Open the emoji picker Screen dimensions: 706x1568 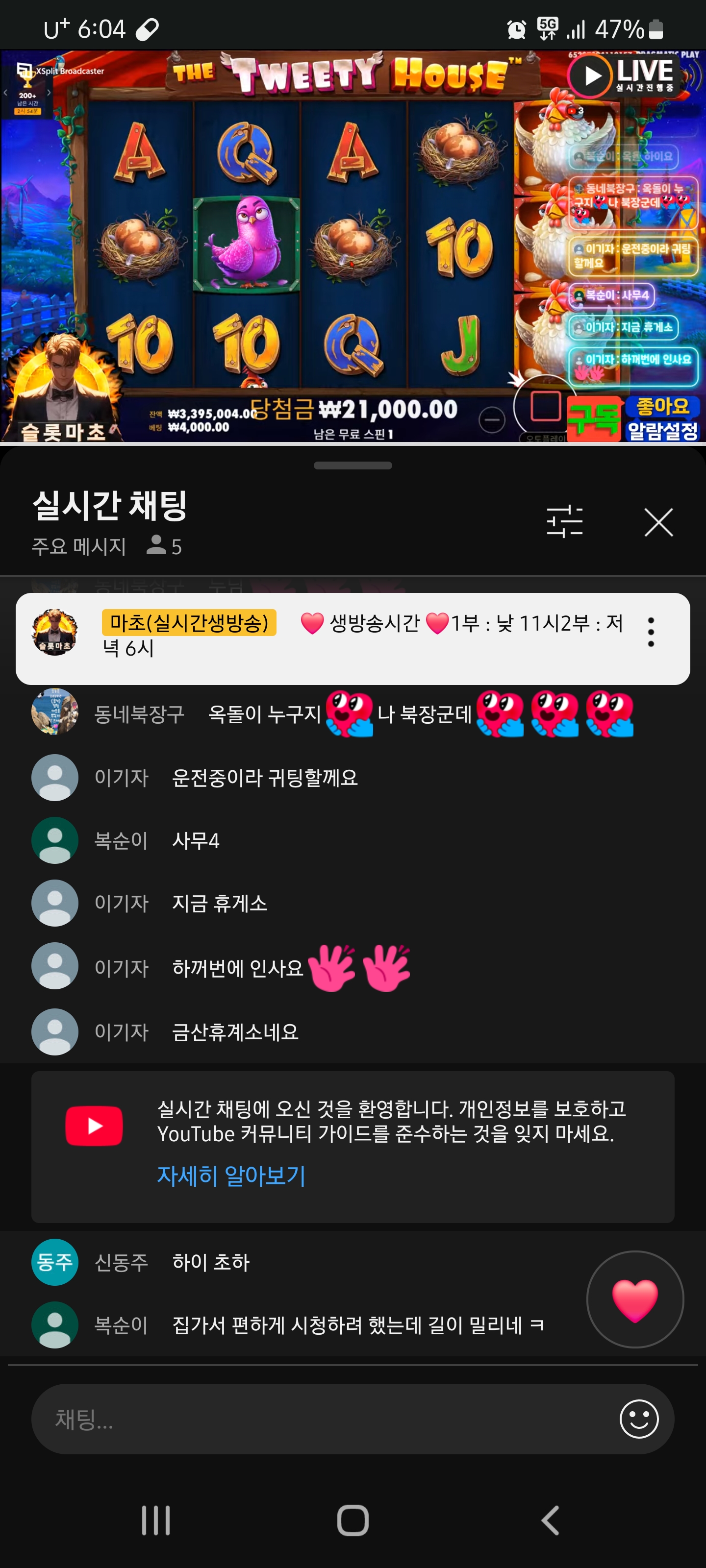click(x=638, y=1419)
